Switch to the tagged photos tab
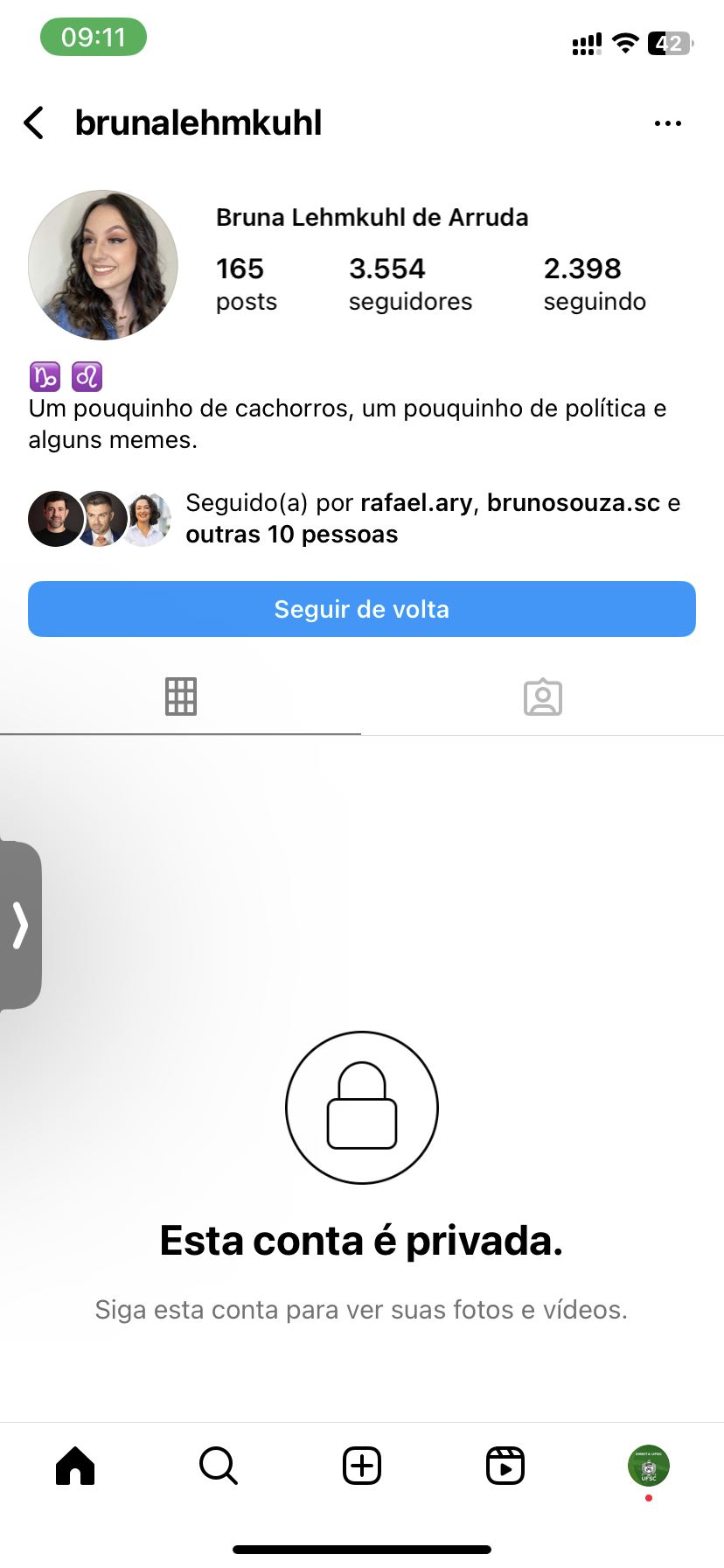Viewport: 724px width, 1568px height. [542, 696]
